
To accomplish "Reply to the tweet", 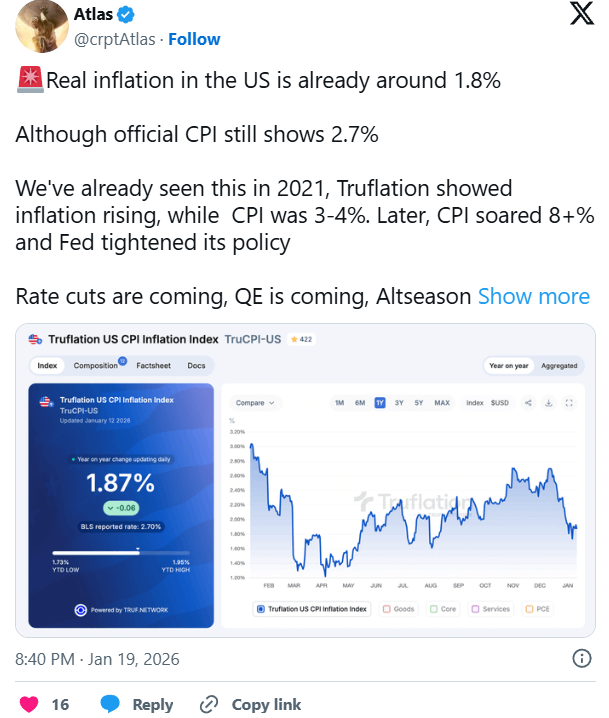I will (x=137, y=704).
